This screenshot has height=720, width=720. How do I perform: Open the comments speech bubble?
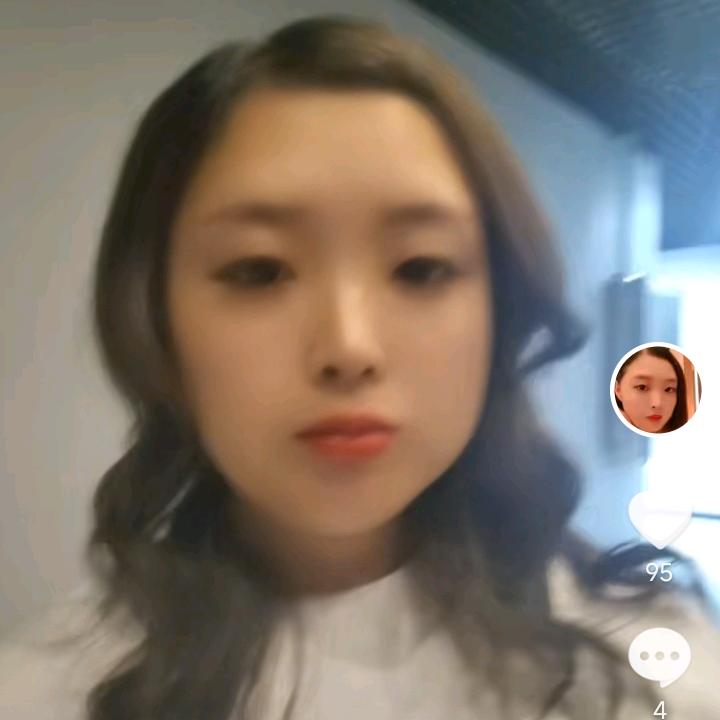tap(659, 658)
